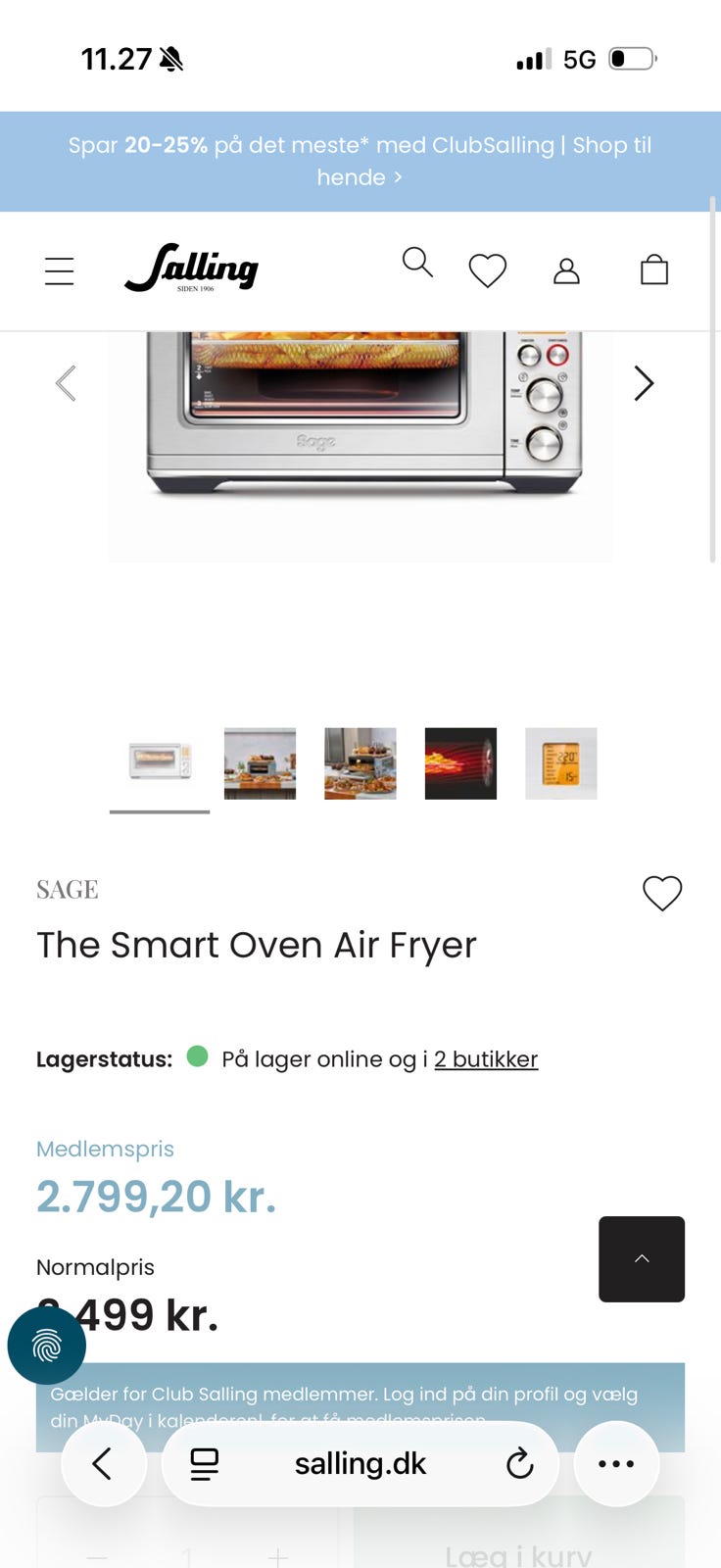Image resolution: width=721 pixels, height=1568 pixels.
Task: Tap the scroll-to-top arrow button
Action: pos(642,1259)
